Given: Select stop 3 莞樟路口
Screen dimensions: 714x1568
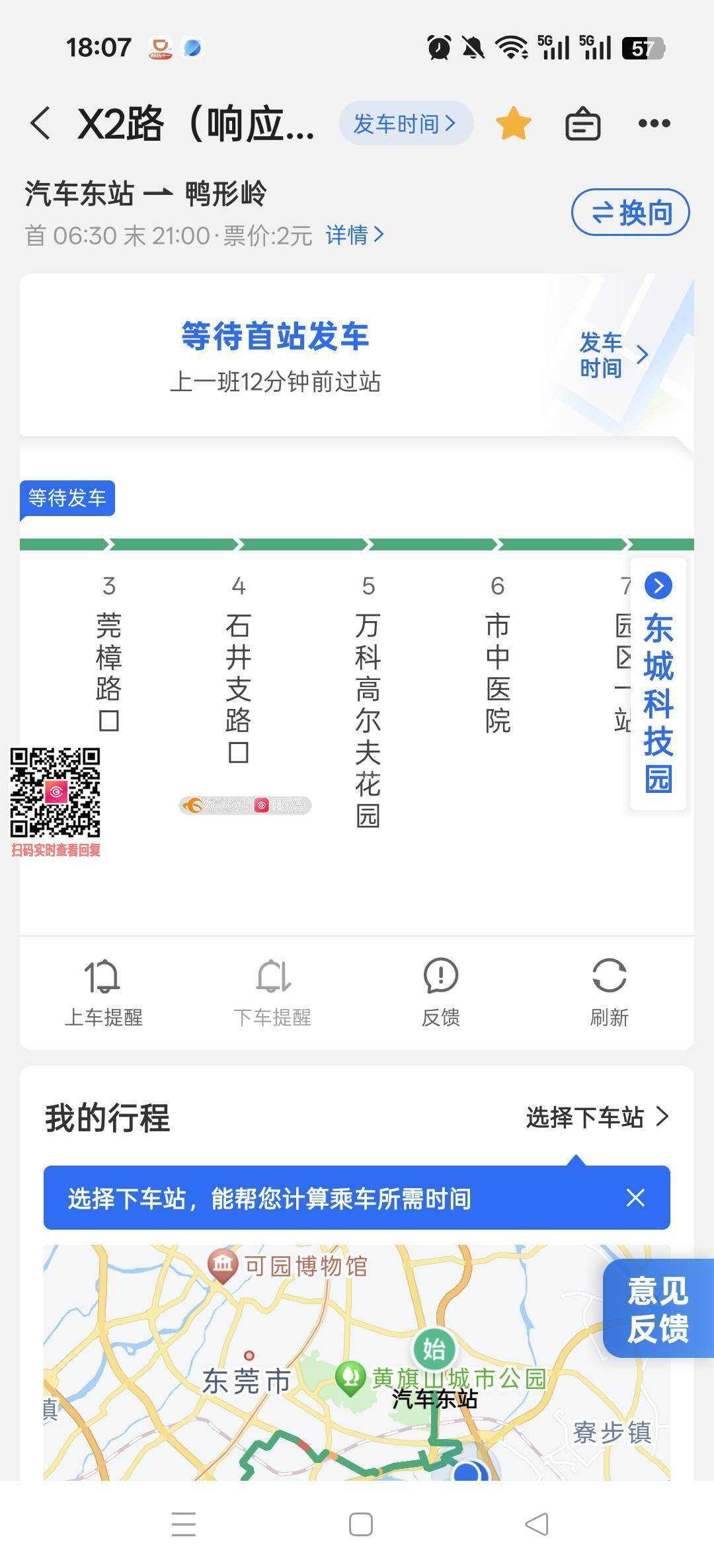Looking at the screenshot, I should (x=109, y=671).
